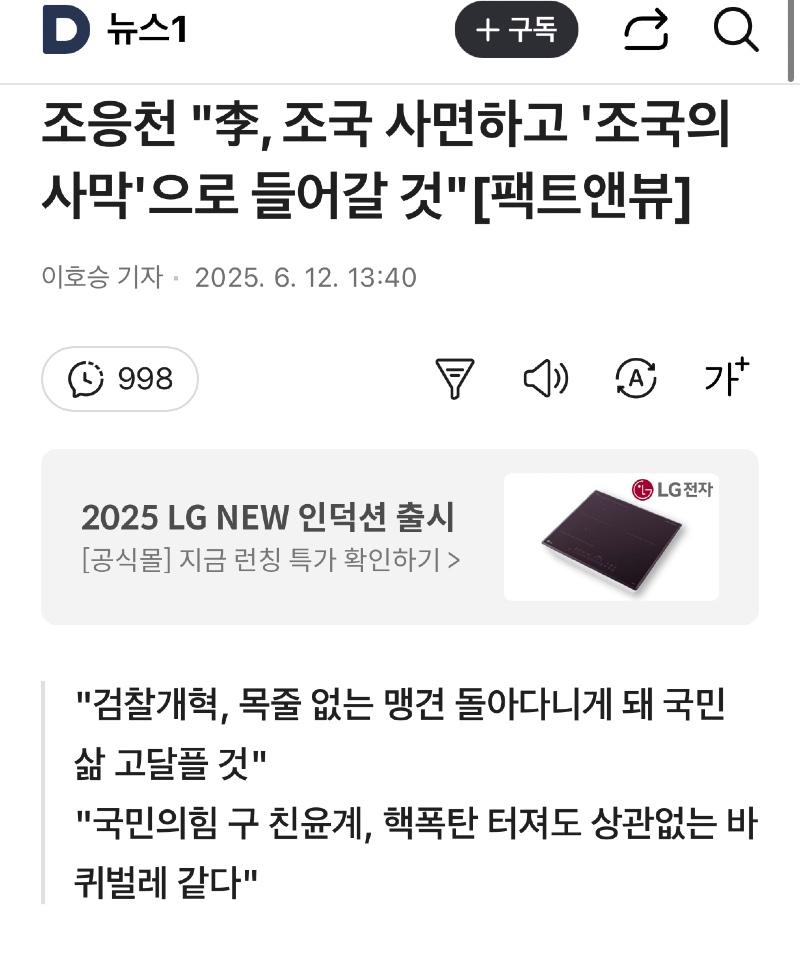Open the 뉴스1 publisher page

[x=147, y=32]
